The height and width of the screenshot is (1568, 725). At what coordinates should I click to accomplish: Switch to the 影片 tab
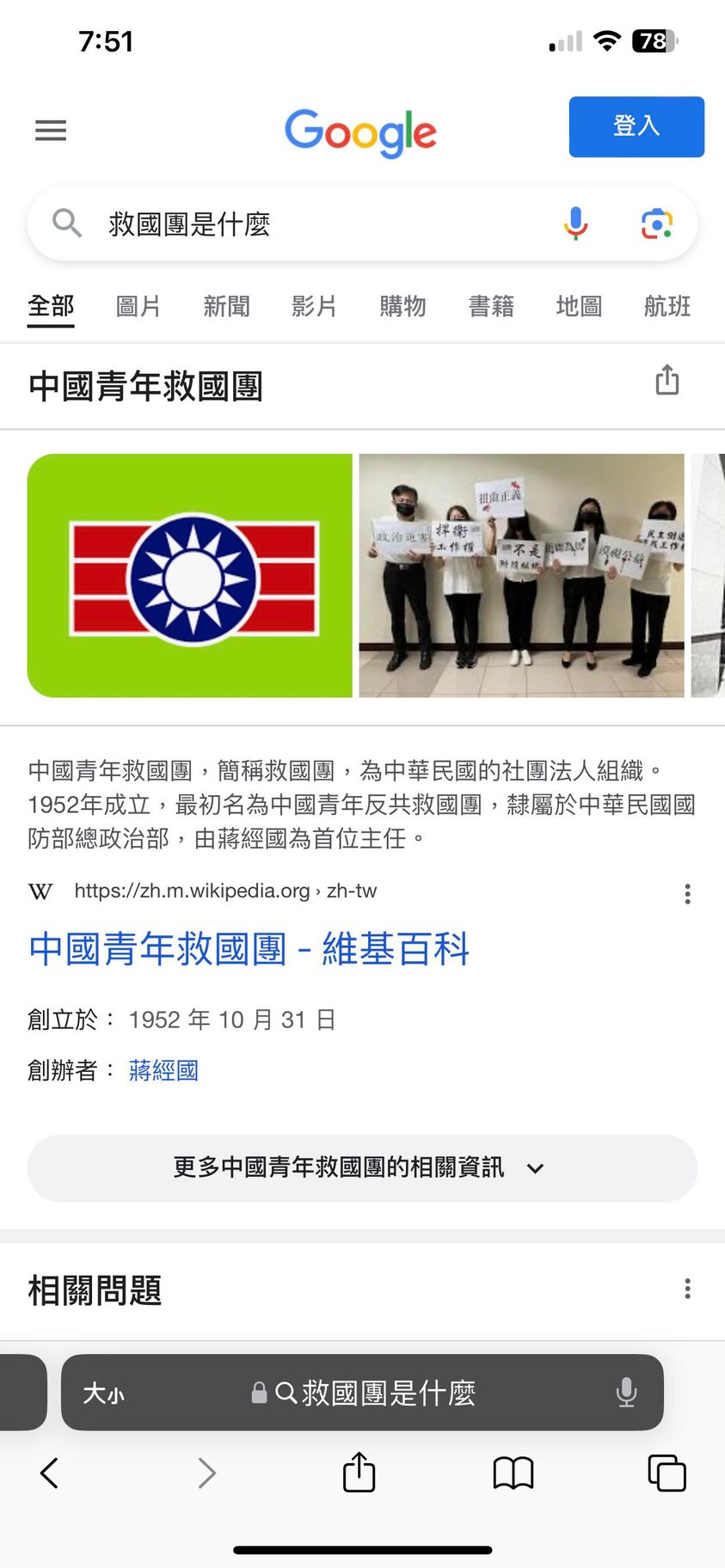(x=314, y=306)
